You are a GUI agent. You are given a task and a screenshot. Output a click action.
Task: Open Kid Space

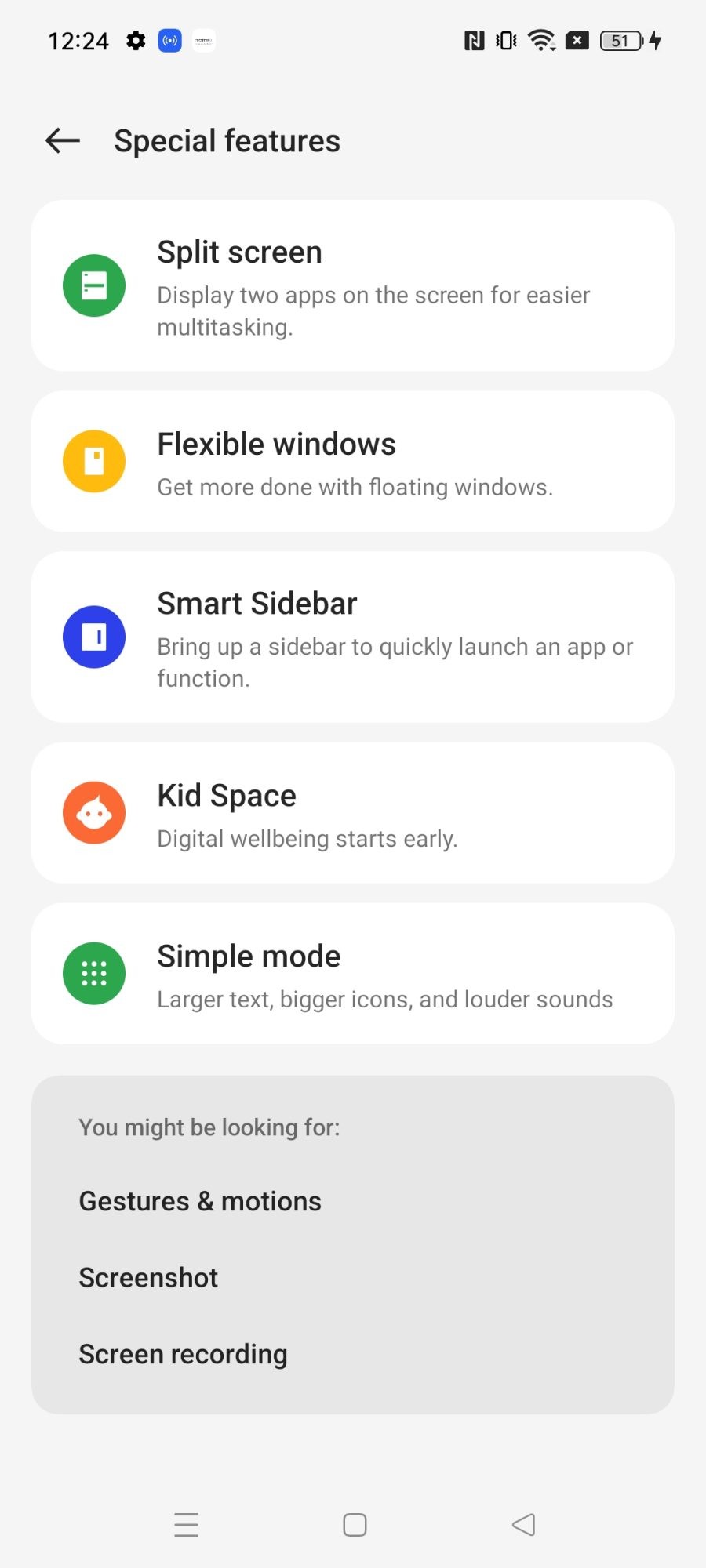click(x=353, y=813)
